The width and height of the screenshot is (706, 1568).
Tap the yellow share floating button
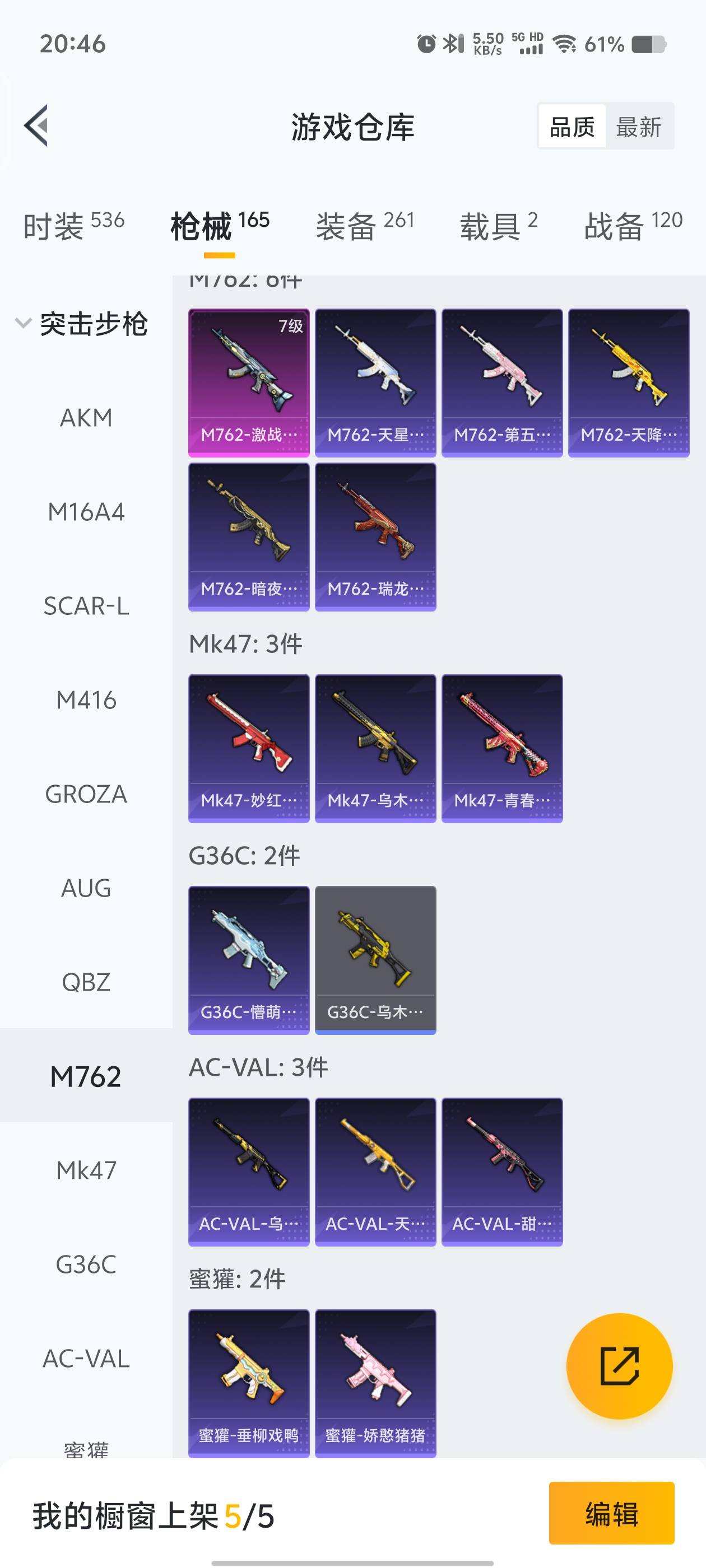click(x=619, y=1366)
